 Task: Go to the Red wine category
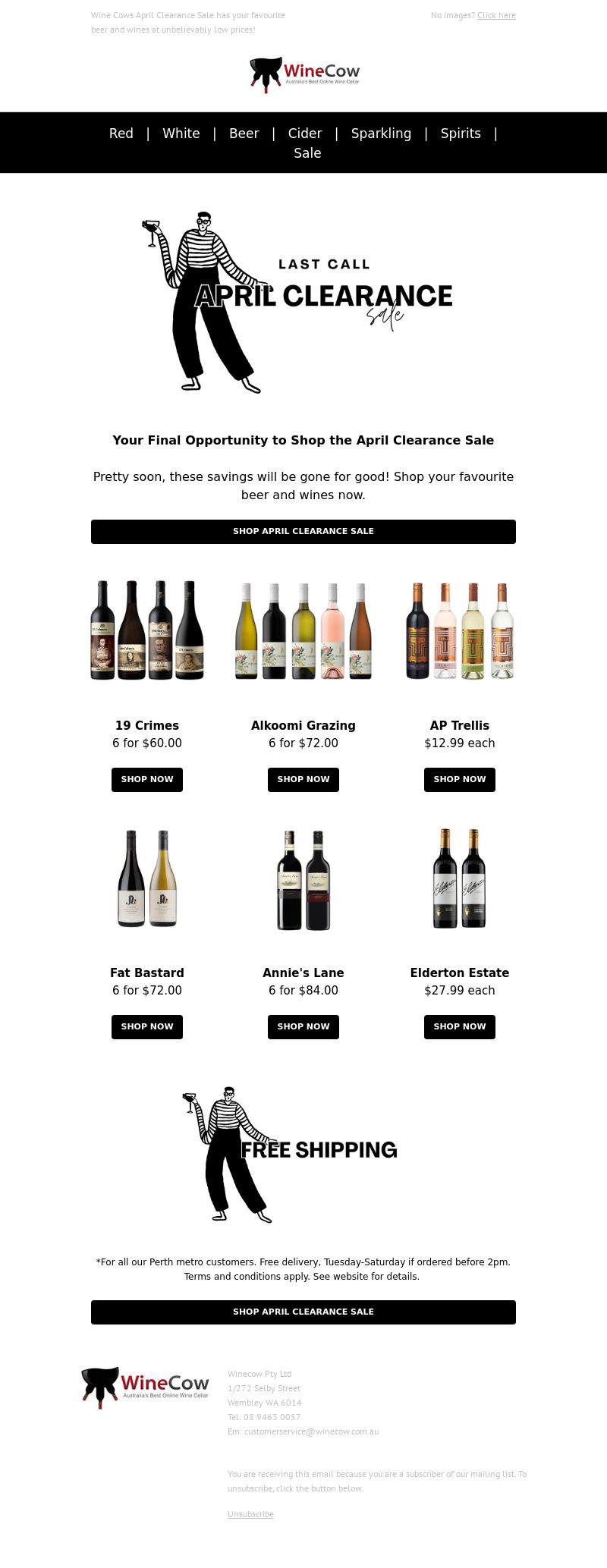click(x=121, y=134)
